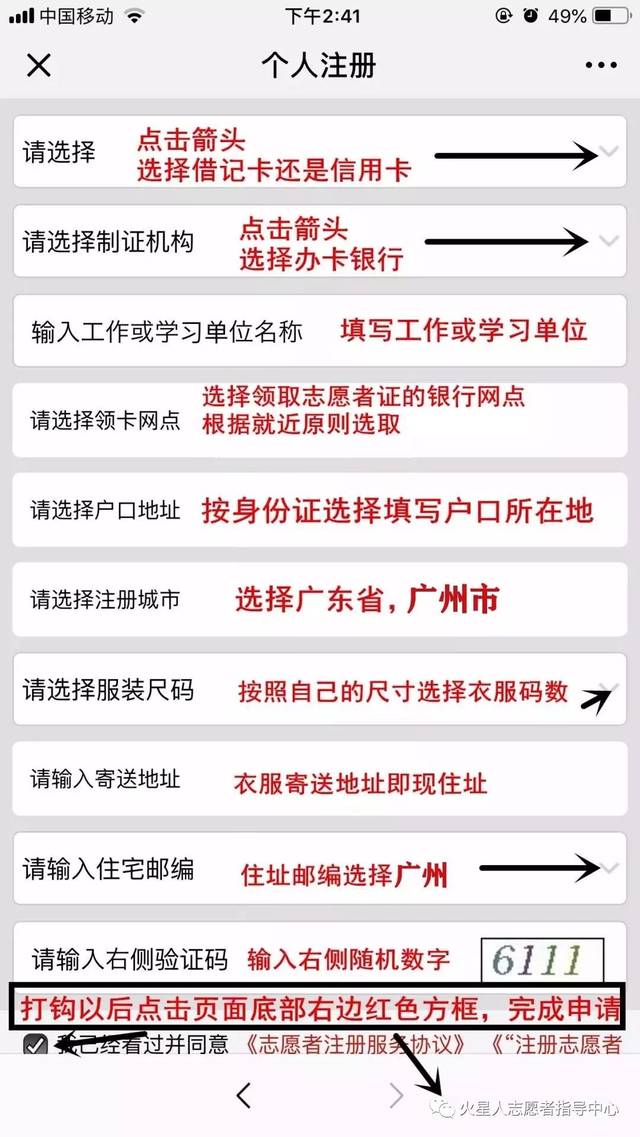
Task: Open the 请选择制证机构 dropdown
Action: [x=610, y=241]
